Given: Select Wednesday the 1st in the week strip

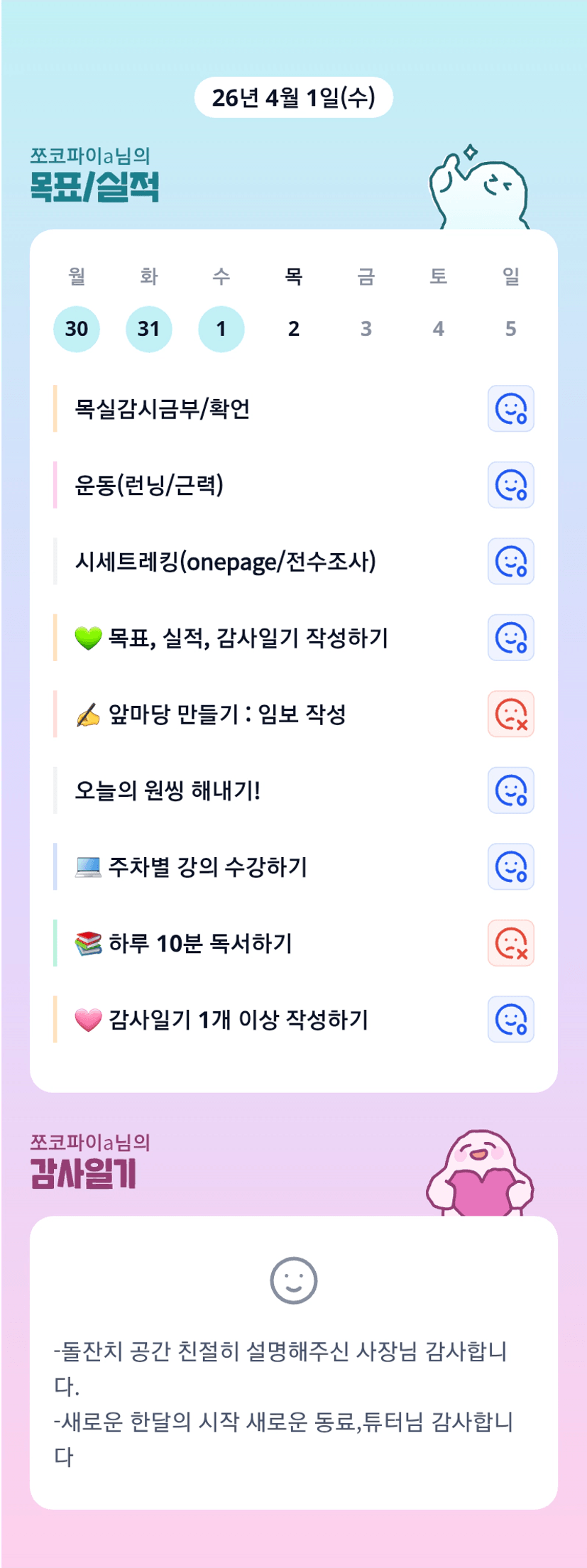Looking at the screenshot, I should 221,329.
